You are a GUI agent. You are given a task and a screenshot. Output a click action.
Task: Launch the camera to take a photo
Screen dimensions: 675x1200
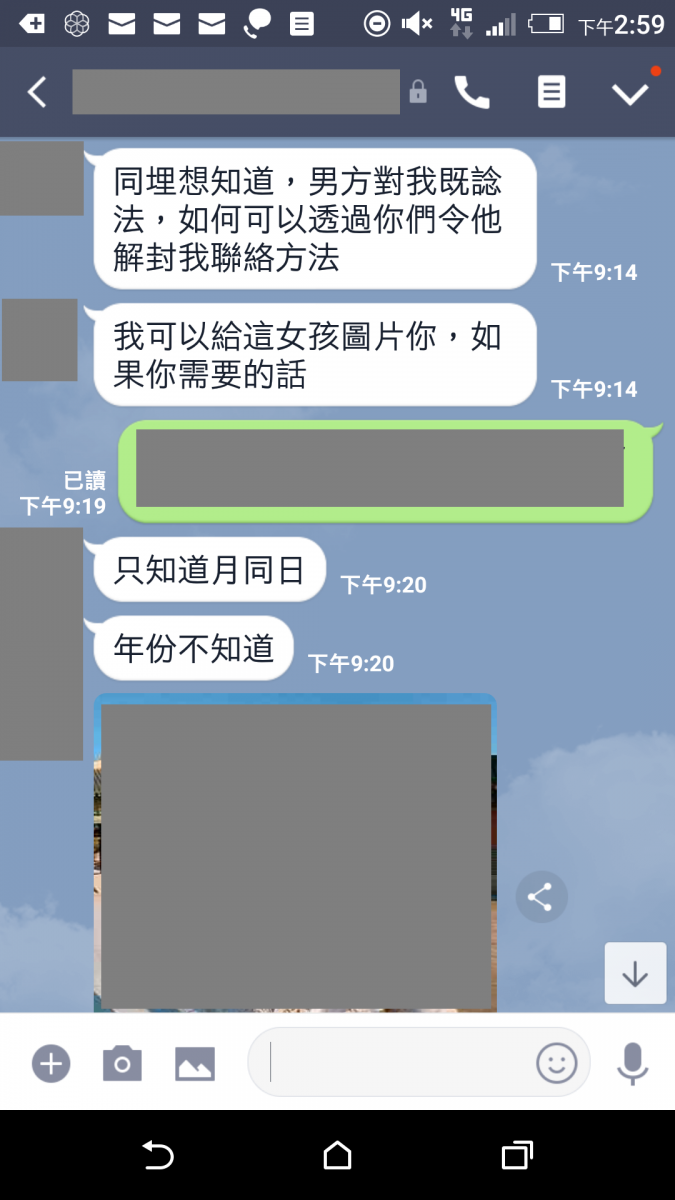(122, 1063)
